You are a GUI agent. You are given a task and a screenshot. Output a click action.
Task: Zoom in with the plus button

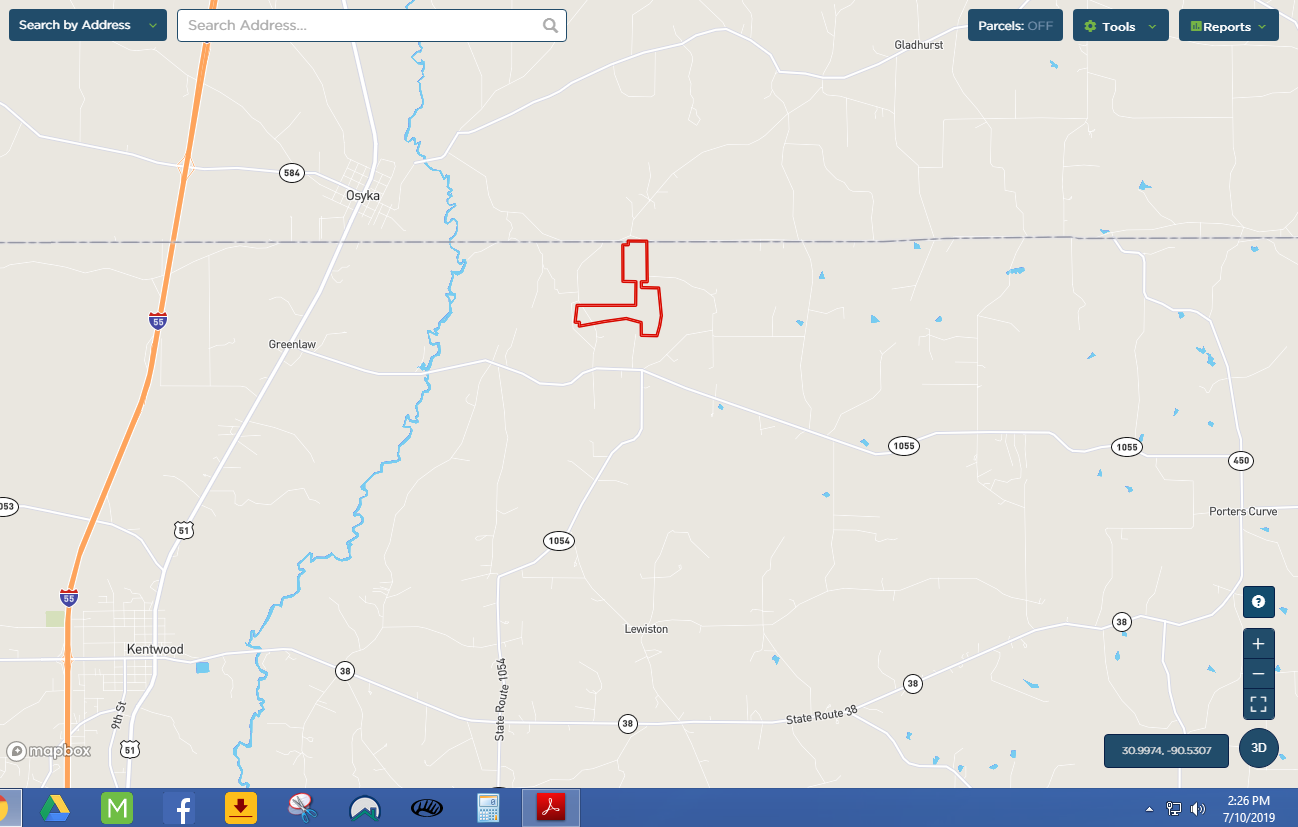click(x=1258, y=644)
